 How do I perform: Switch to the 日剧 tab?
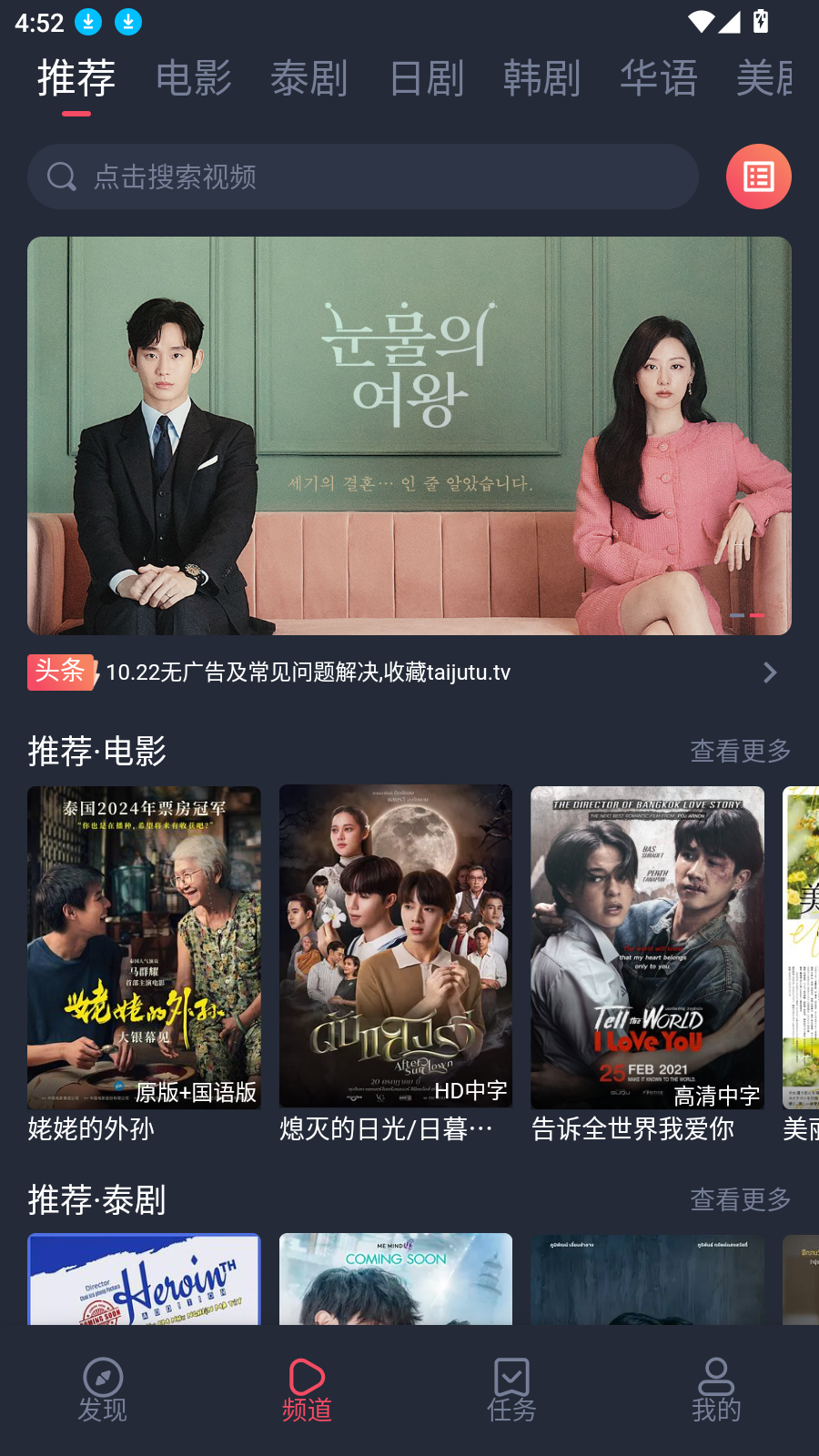point(426,78)
